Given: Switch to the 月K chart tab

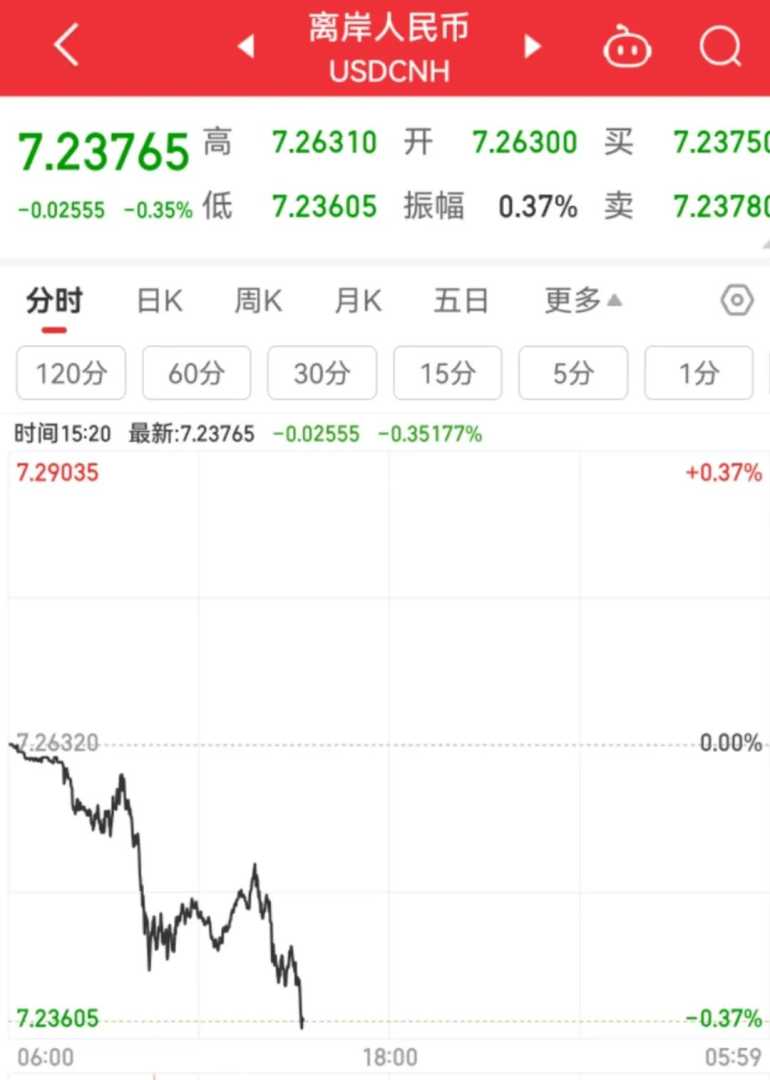Looking at the screenshot, I should click(x=357, y=301).
